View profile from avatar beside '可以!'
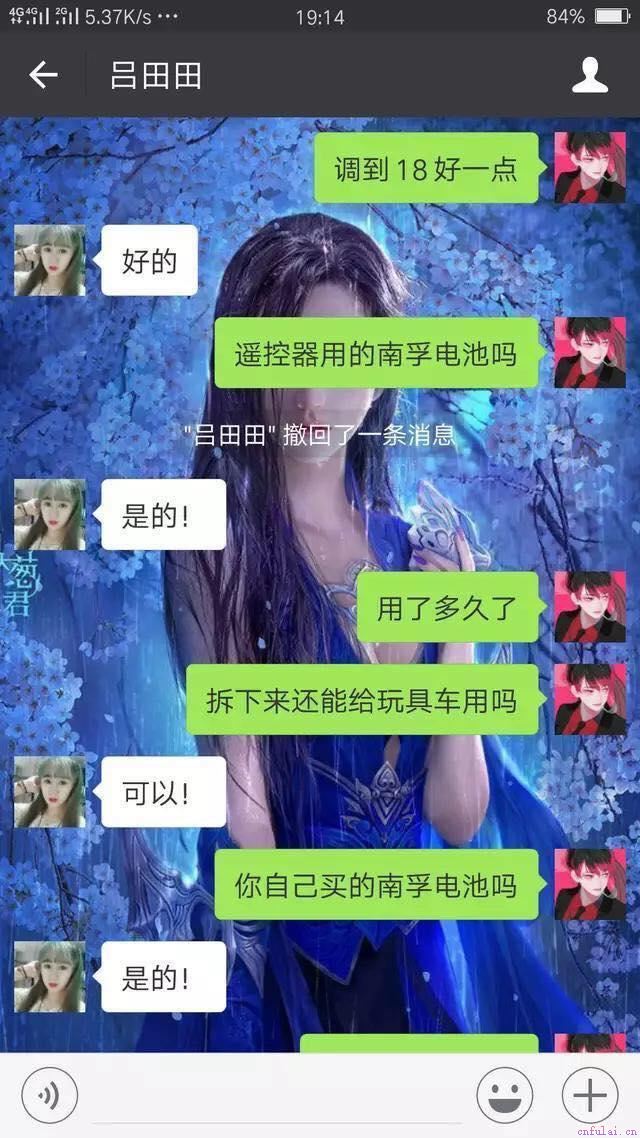640x1138 pixels. click(49, 792)
